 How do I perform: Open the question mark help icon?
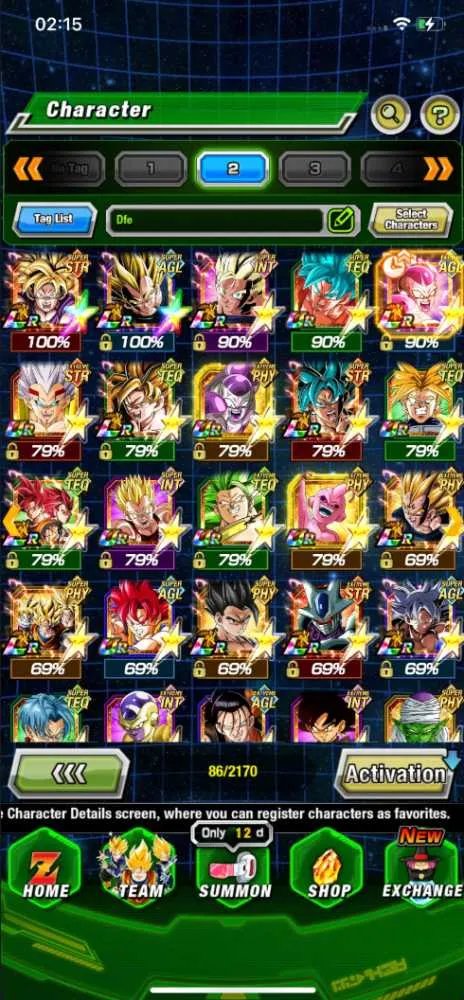click(440, 115)
